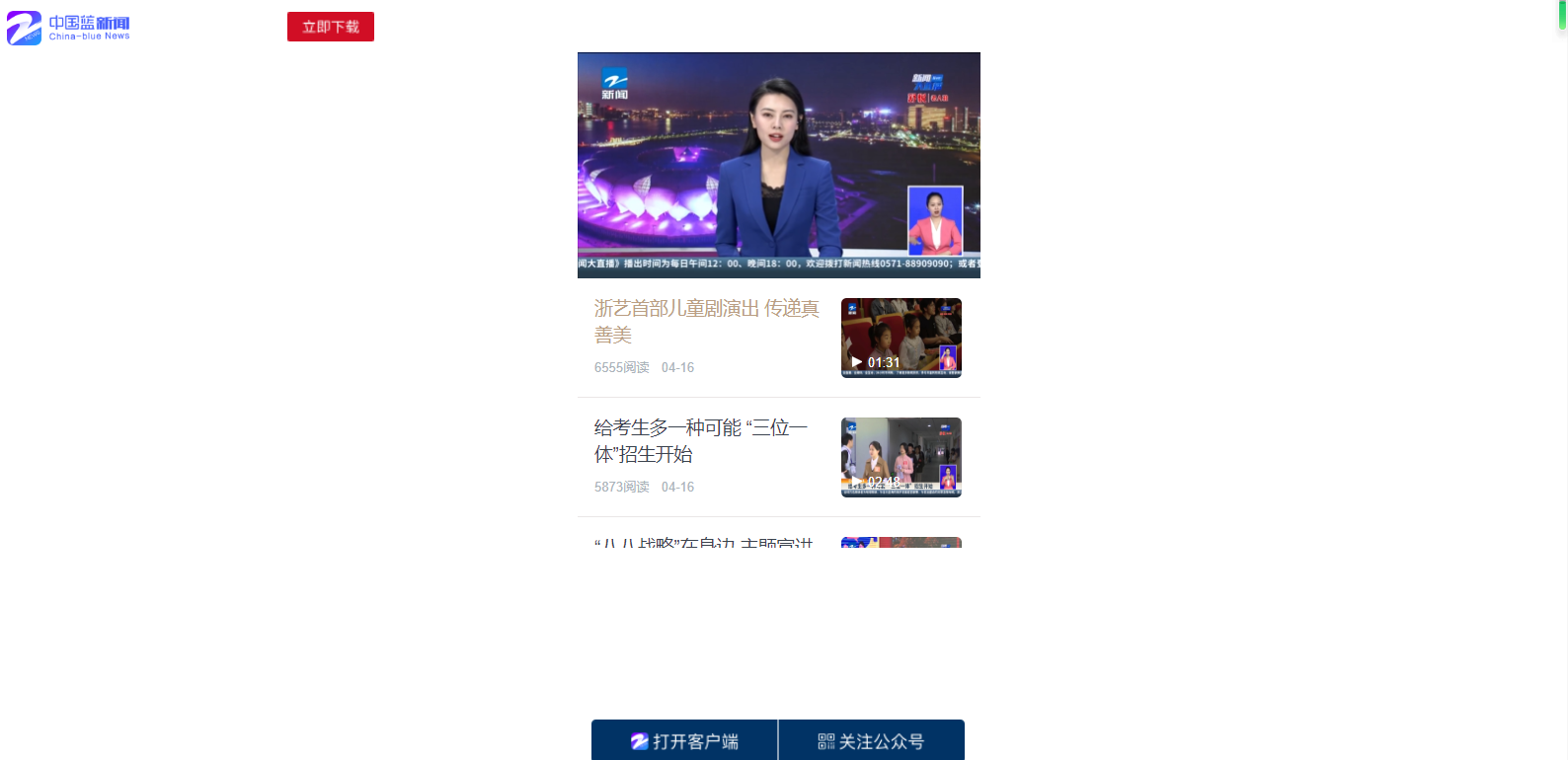This screenshot has height=760, width=1568.
Task: Open the article 给考生多一种可能 "三位一体"招生开始
Action: click(701, 441)
